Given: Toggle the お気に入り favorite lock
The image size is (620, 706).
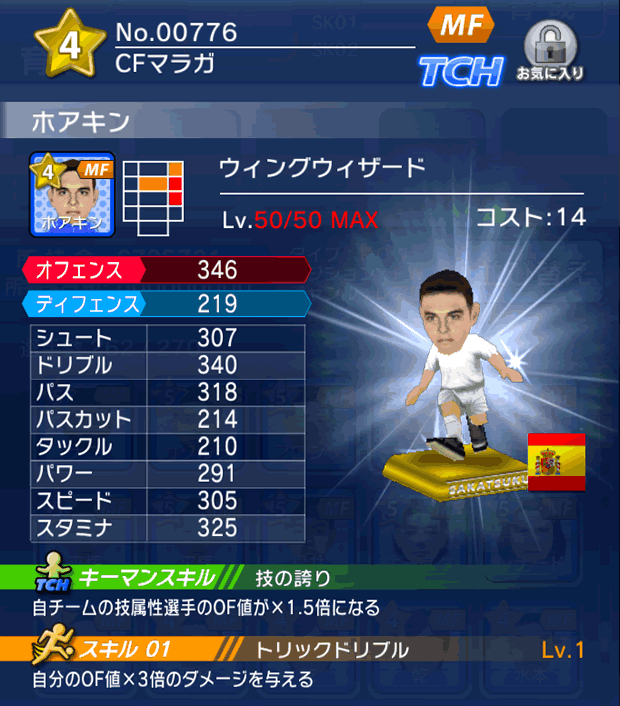Looking at the screenshot, I should pyautogui.click(x=549, y=50).
